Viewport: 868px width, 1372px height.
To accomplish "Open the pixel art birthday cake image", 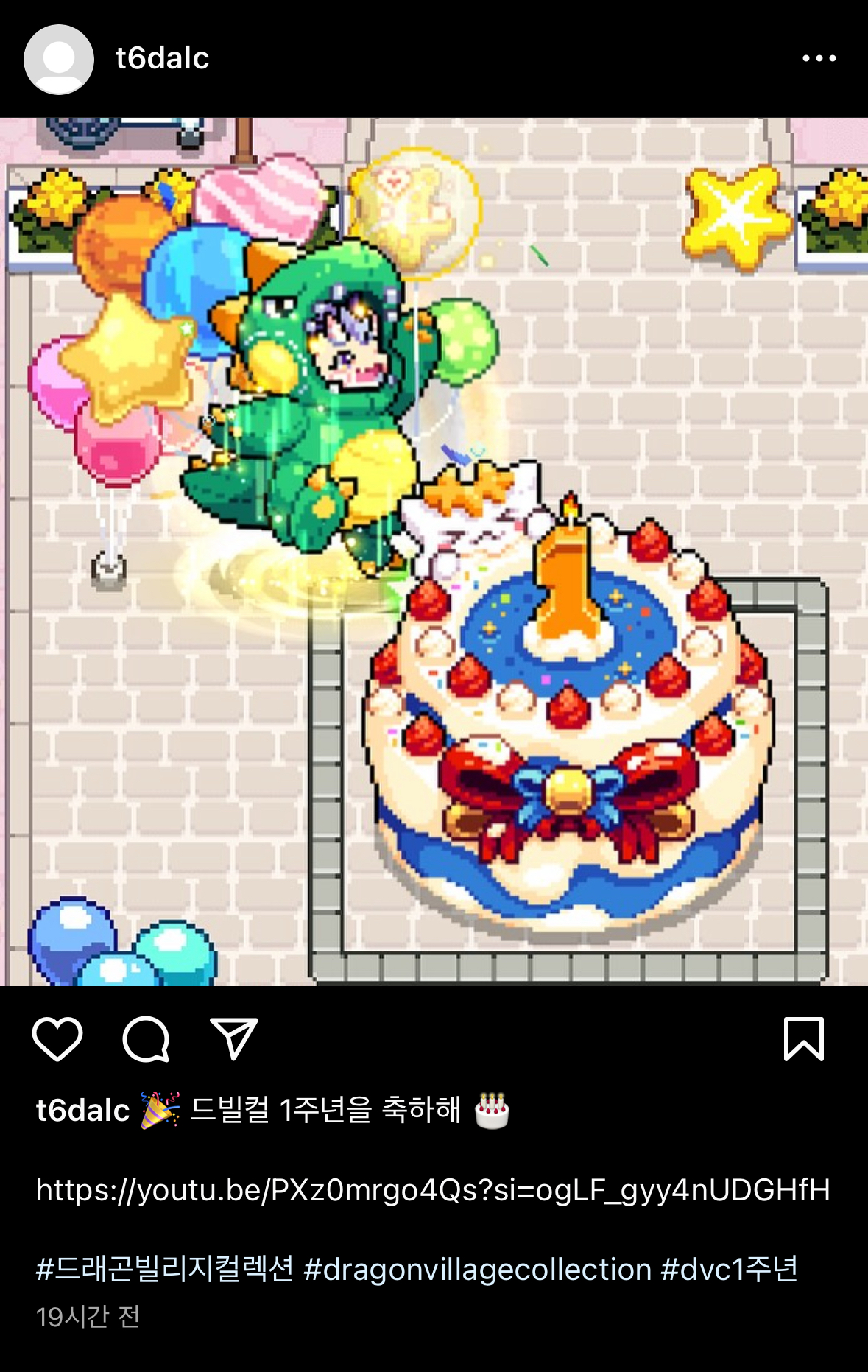I will coord(434,552).
